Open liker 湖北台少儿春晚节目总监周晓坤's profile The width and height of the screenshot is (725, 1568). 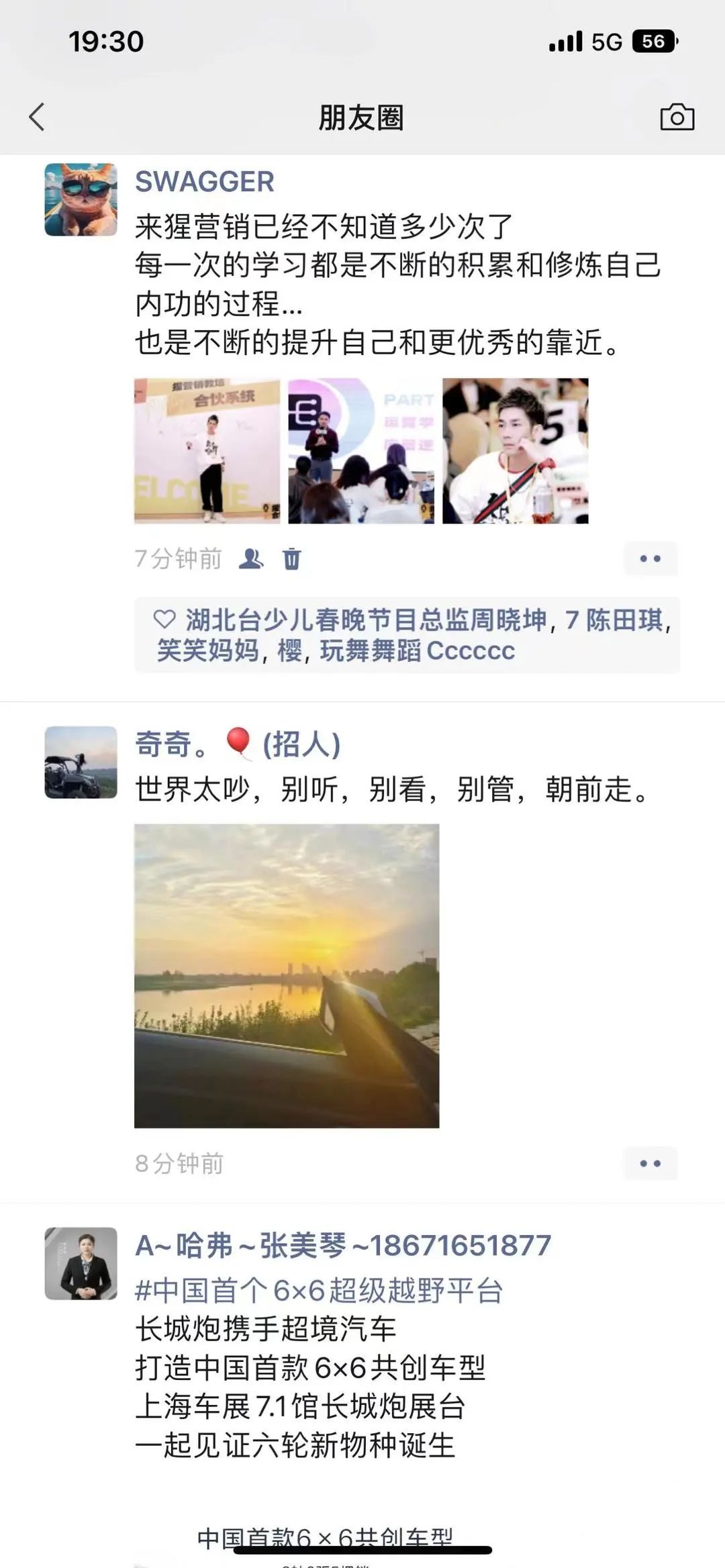[366, 620]
